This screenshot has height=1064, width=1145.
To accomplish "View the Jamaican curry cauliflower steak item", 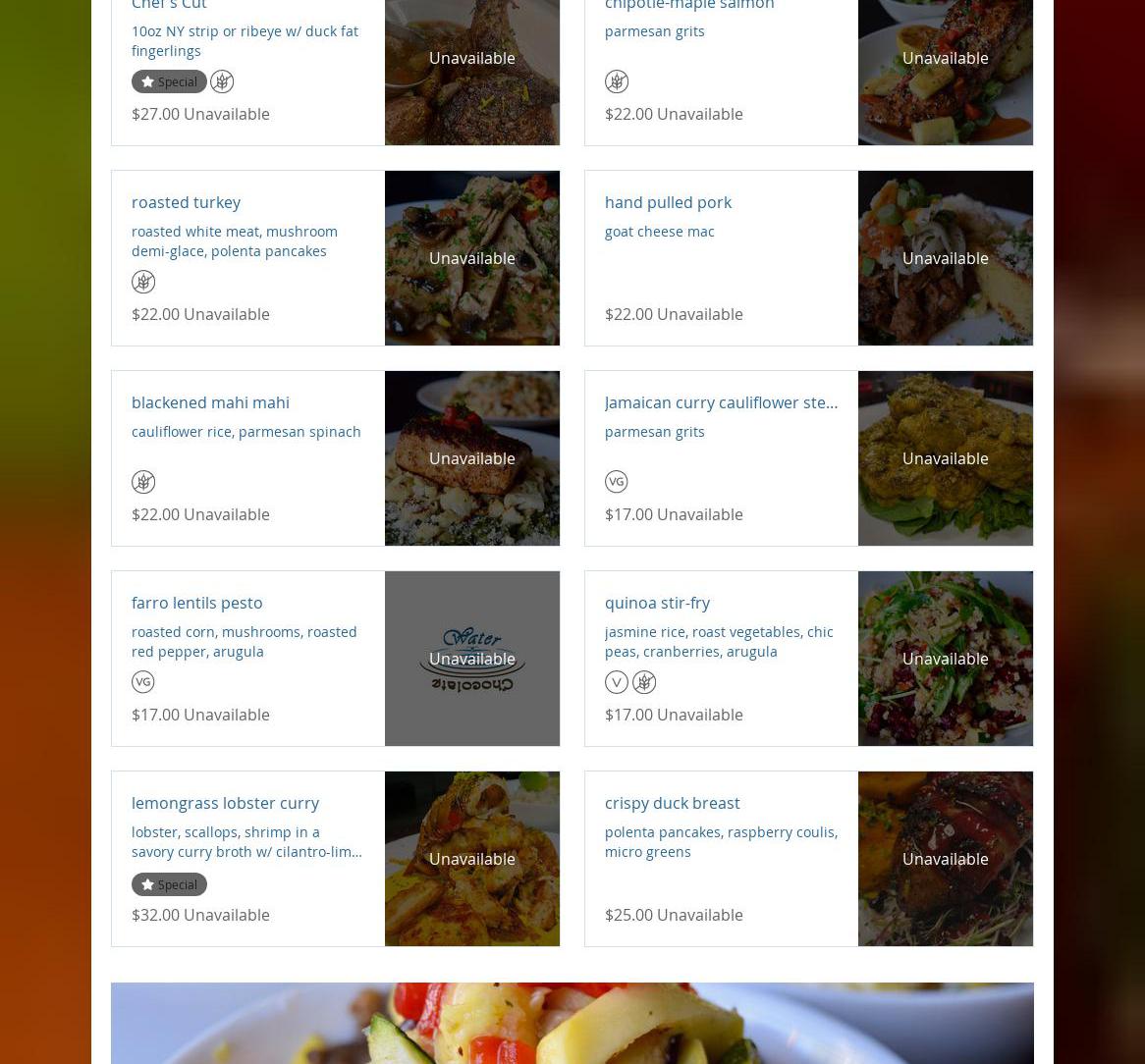I will coord(720,402).
